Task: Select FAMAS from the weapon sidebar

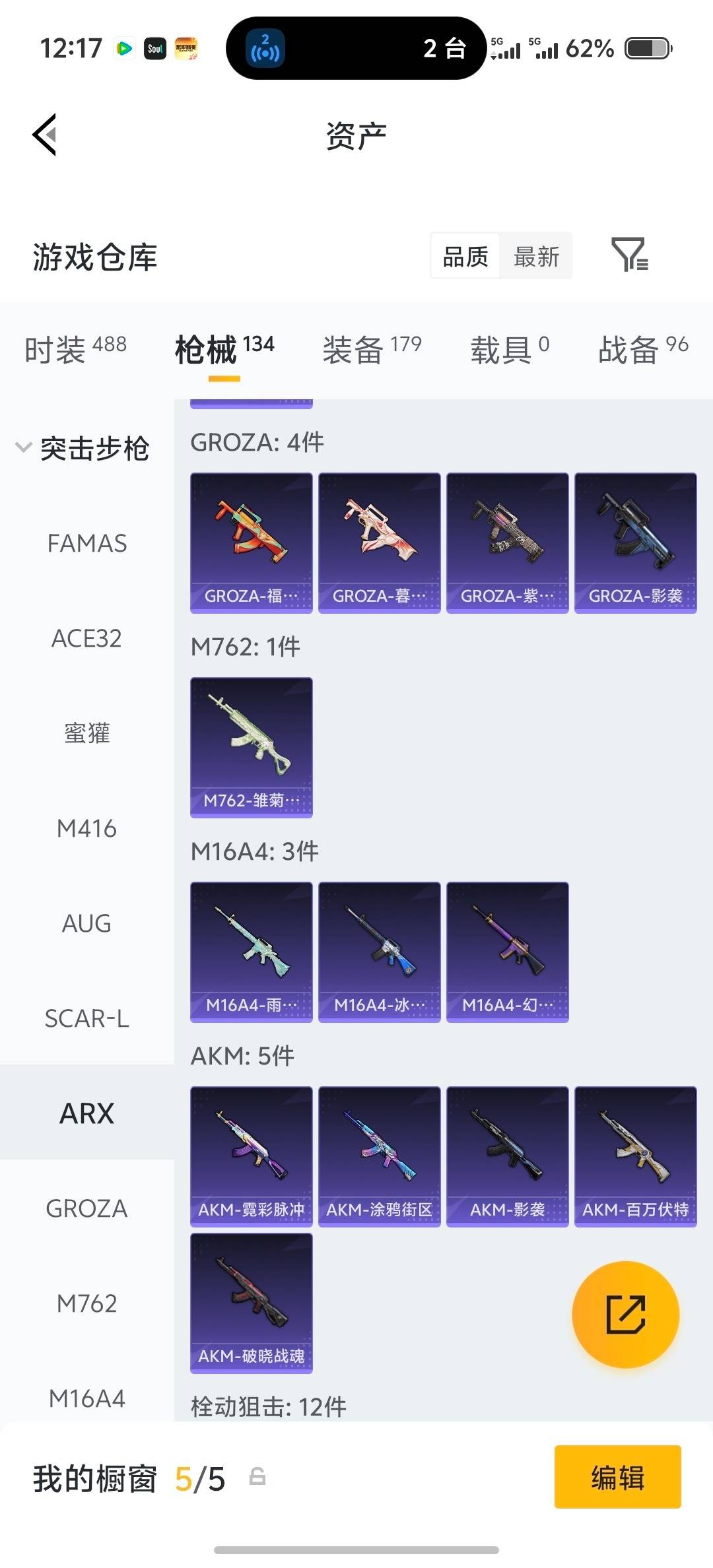Action: click(x=88, y=543)
